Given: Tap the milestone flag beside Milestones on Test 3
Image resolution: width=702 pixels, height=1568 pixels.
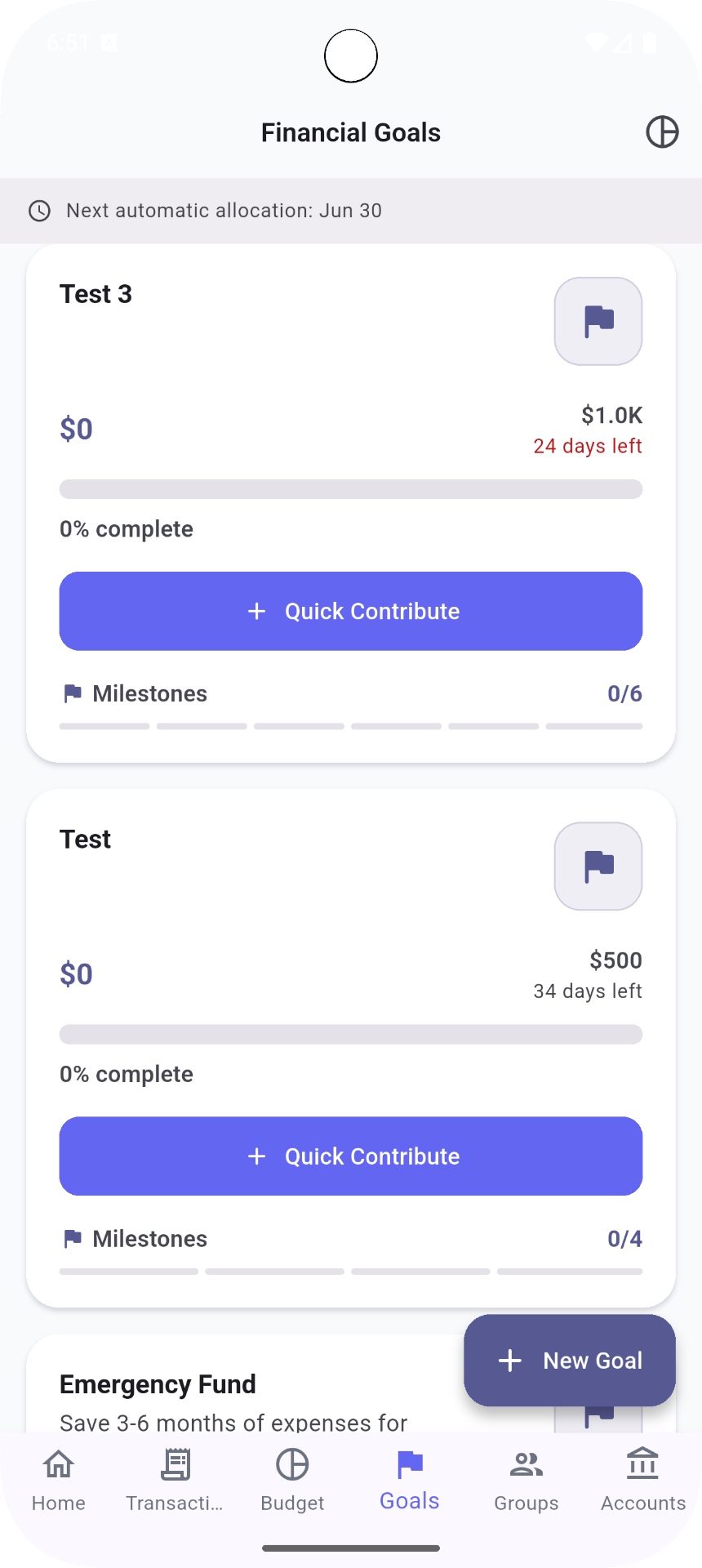Looking at the screenshot, I should pos(72,693).
